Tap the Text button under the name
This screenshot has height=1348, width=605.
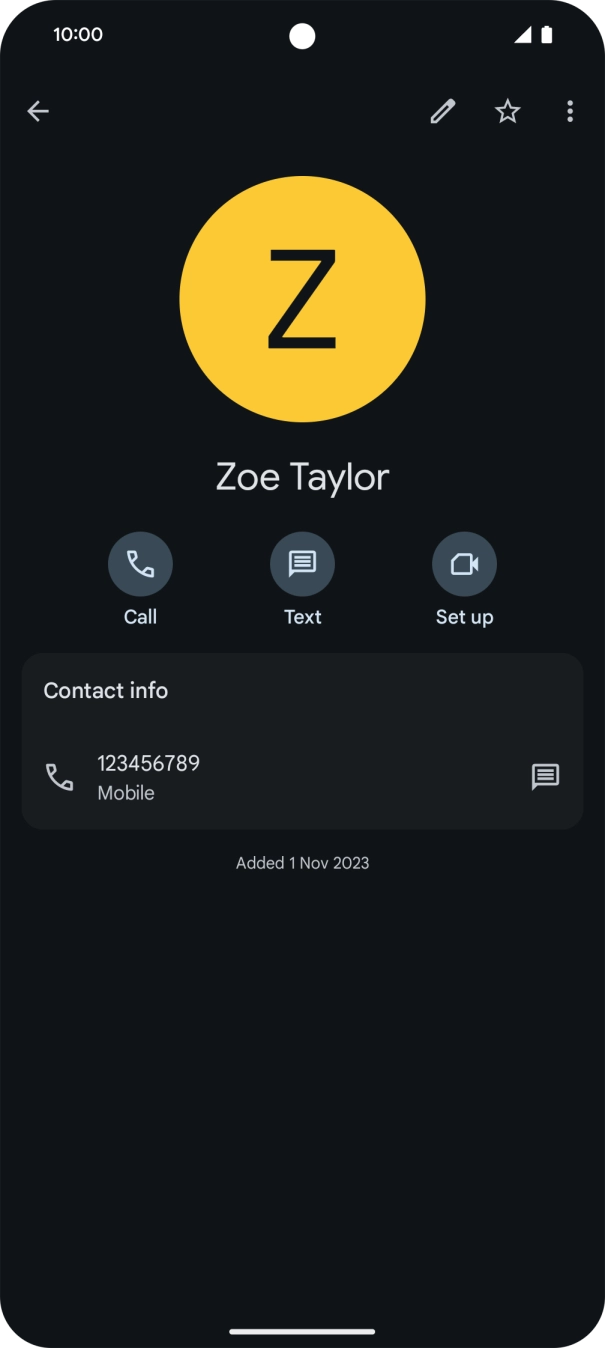[x=302, y=565]
